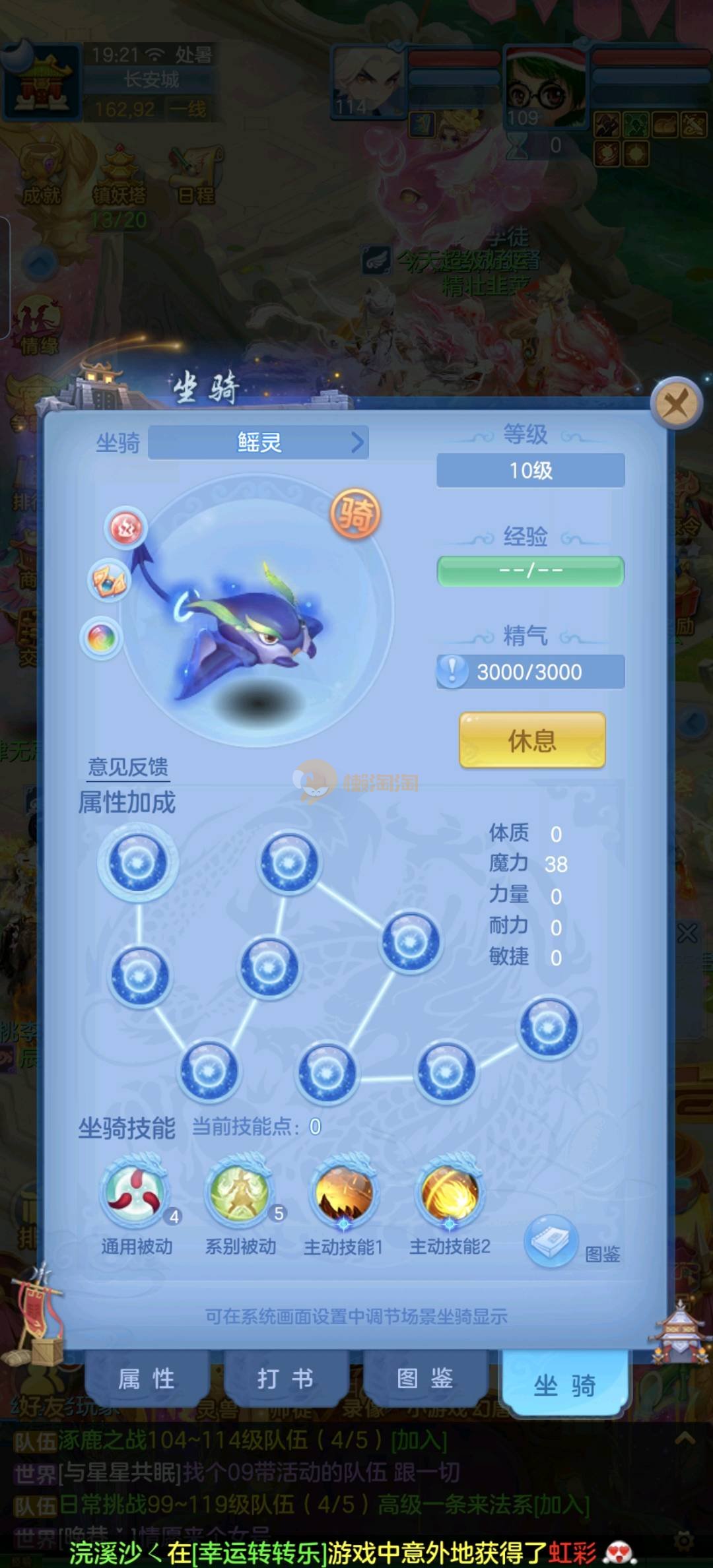
Task: Select 主动技能2 skill icon
Action: pyautogui.click(x=450, y=1195)
